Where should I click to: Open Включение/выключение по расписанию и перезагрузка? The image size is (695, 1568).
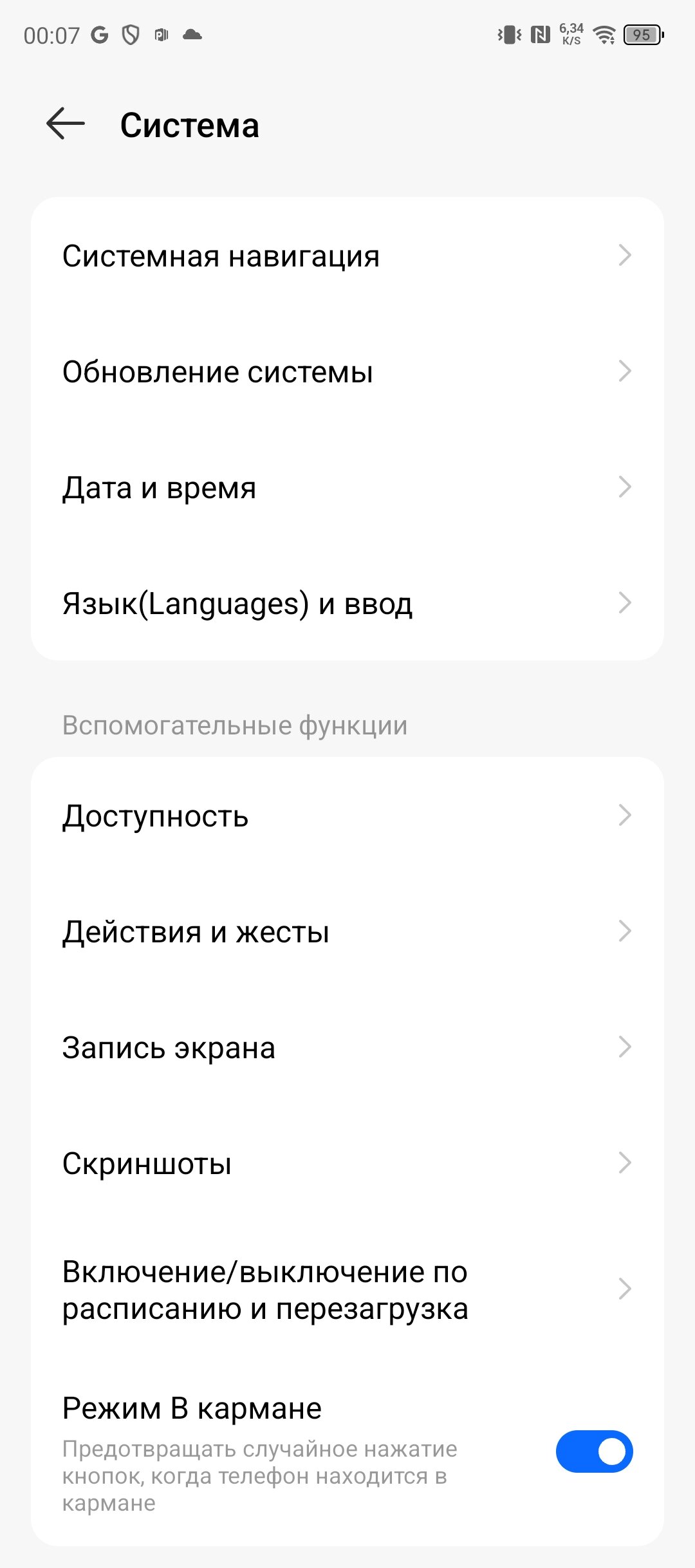point(347,1289)
